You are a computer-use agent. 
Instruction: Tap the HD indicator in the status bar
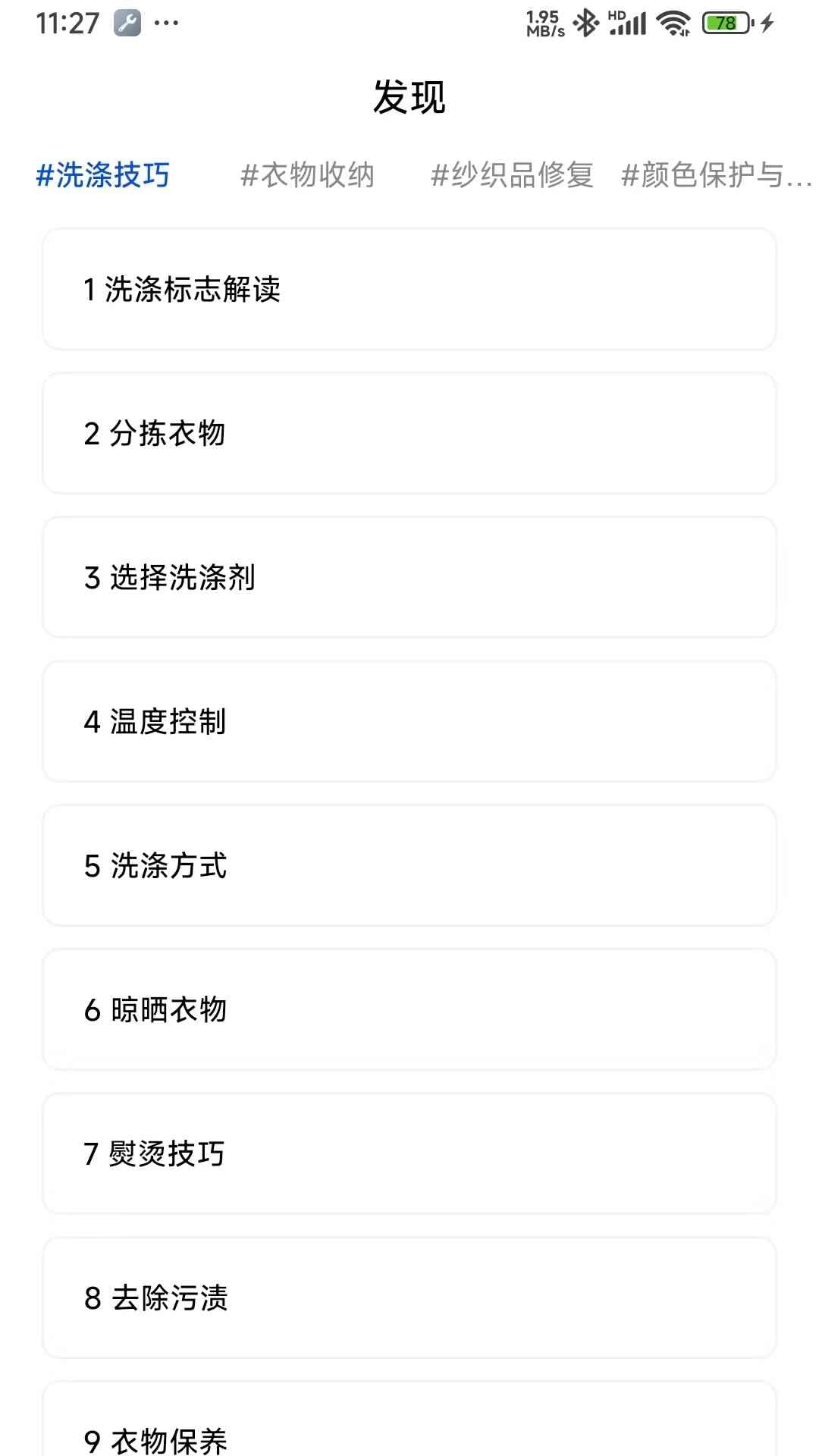[x=617, y=17]
